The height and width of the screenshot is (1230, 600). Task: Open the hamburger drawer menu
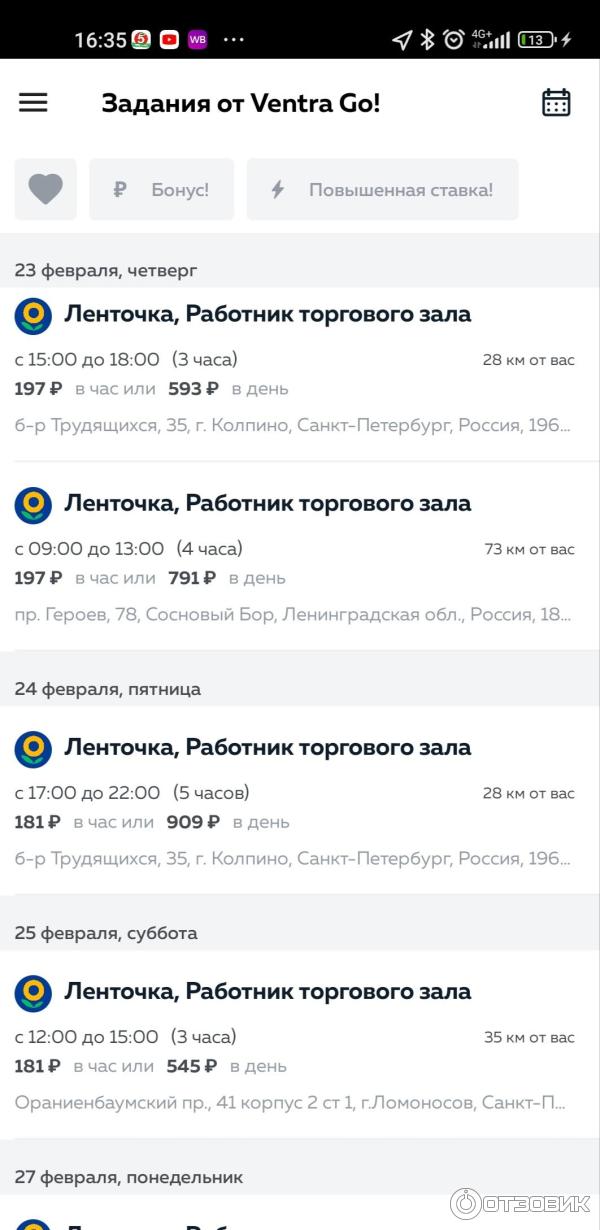pos(33,102)
